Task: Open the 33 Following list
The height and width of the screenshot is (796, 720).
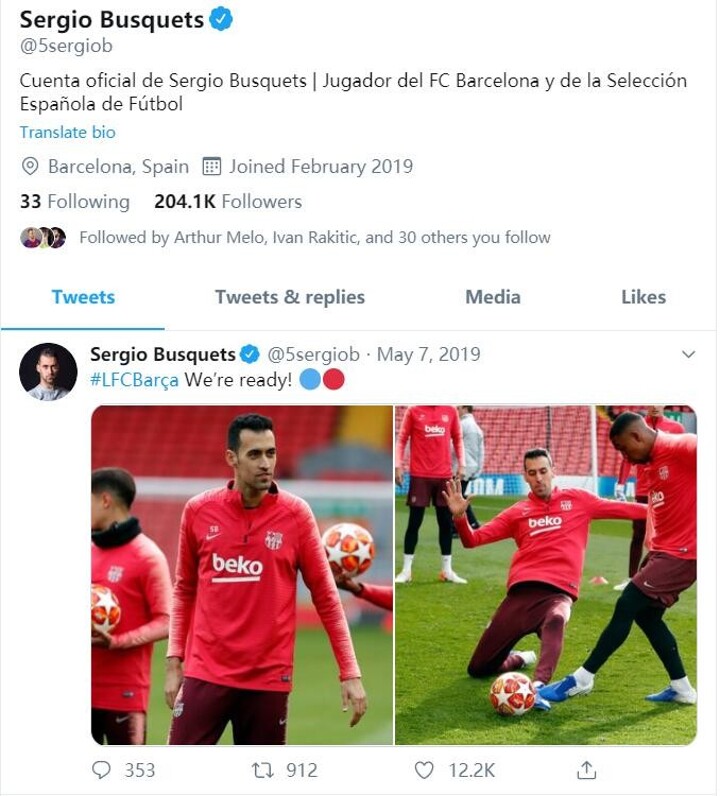Action: pyautogui.click(x=75, y=202)
